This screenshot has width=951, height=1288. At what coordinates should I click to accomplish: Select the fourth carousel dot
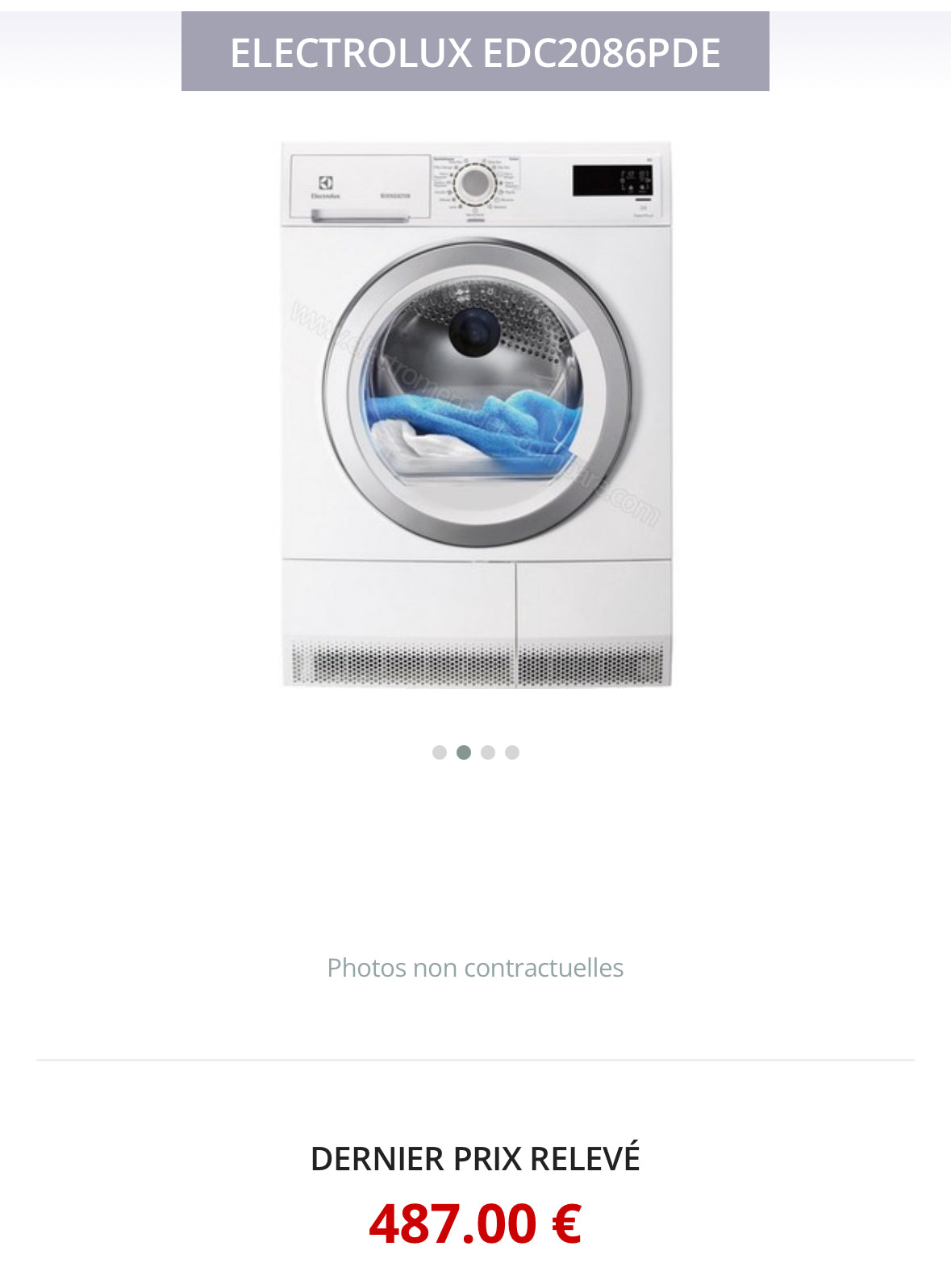(x=511, y=751)
